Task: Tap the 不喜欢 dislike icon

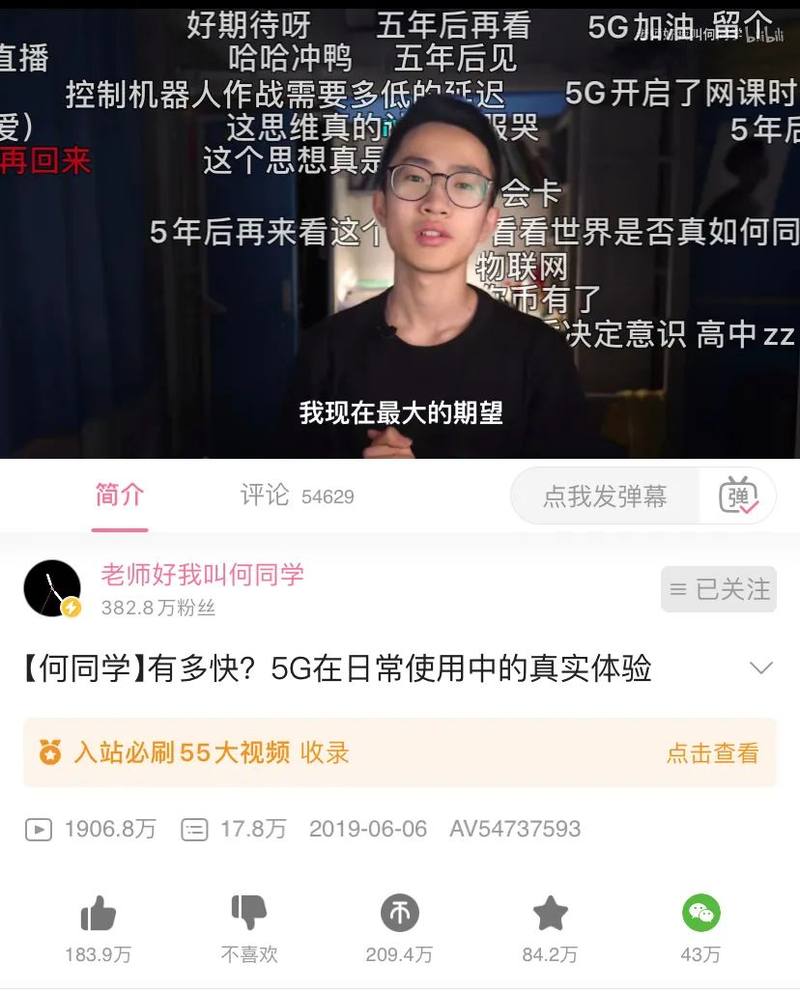Action: [x=249, y=913]
